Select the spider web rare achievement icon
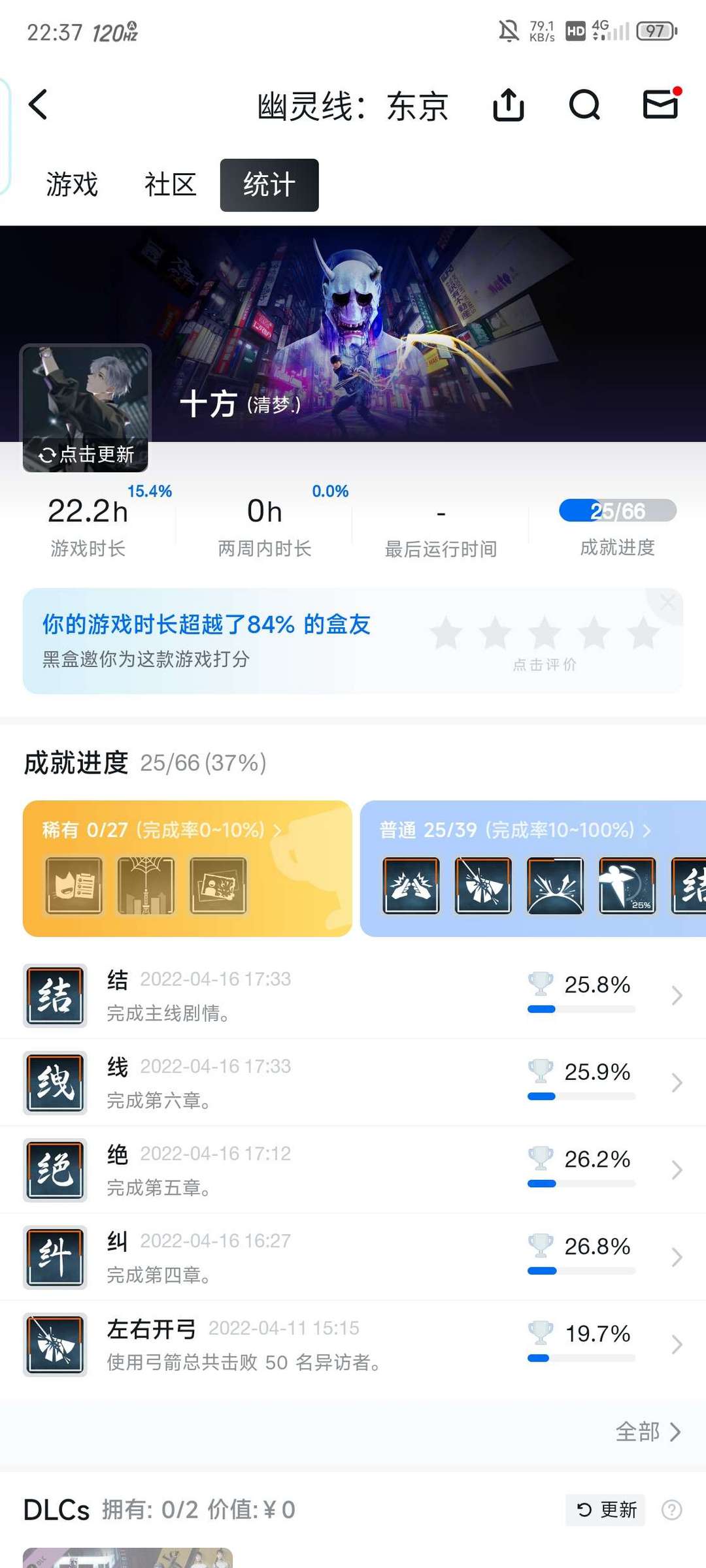This screenshot has height=1568, width=706. (x=146, y=886)
